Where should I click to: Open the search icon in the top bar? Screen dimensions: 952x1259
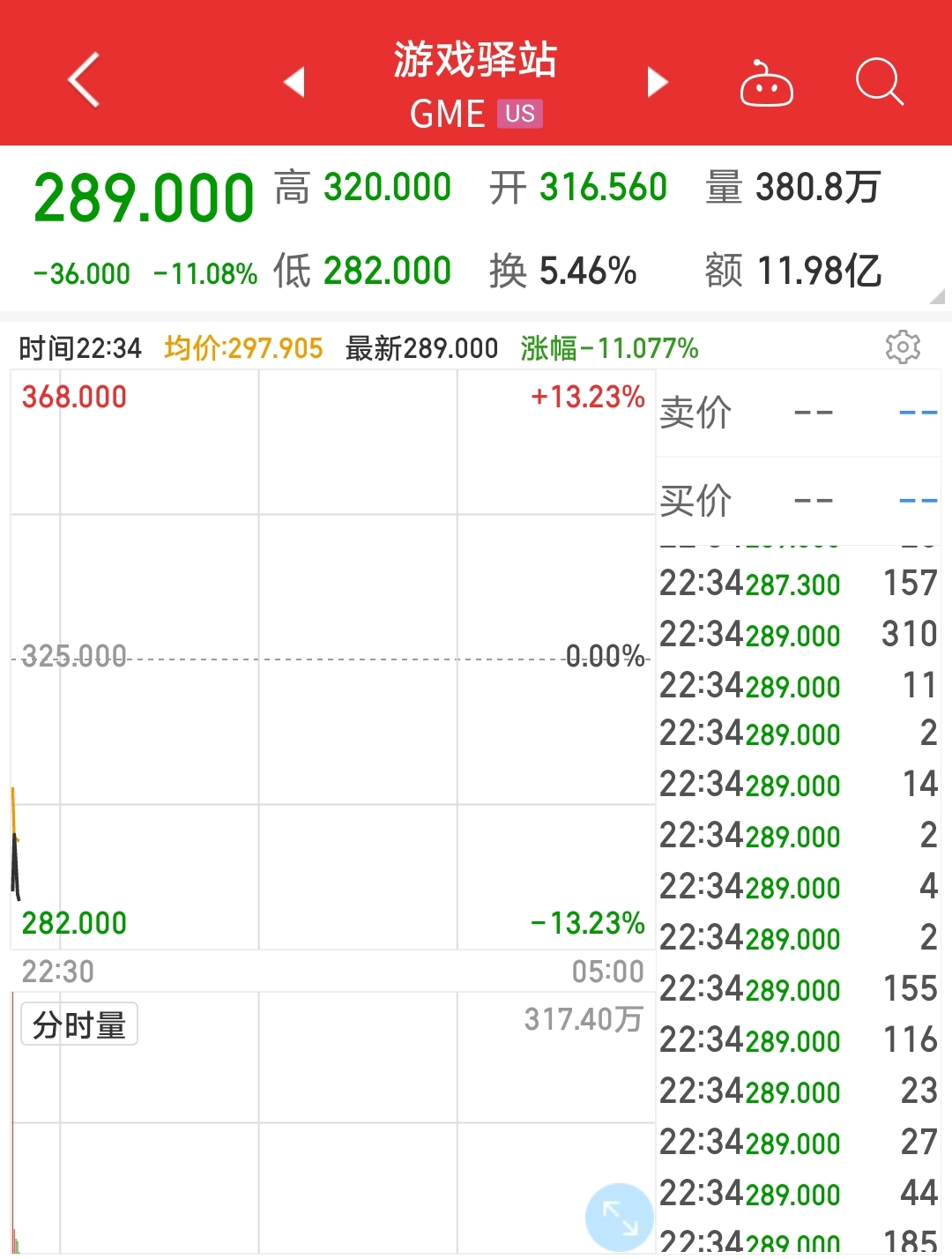878,81
